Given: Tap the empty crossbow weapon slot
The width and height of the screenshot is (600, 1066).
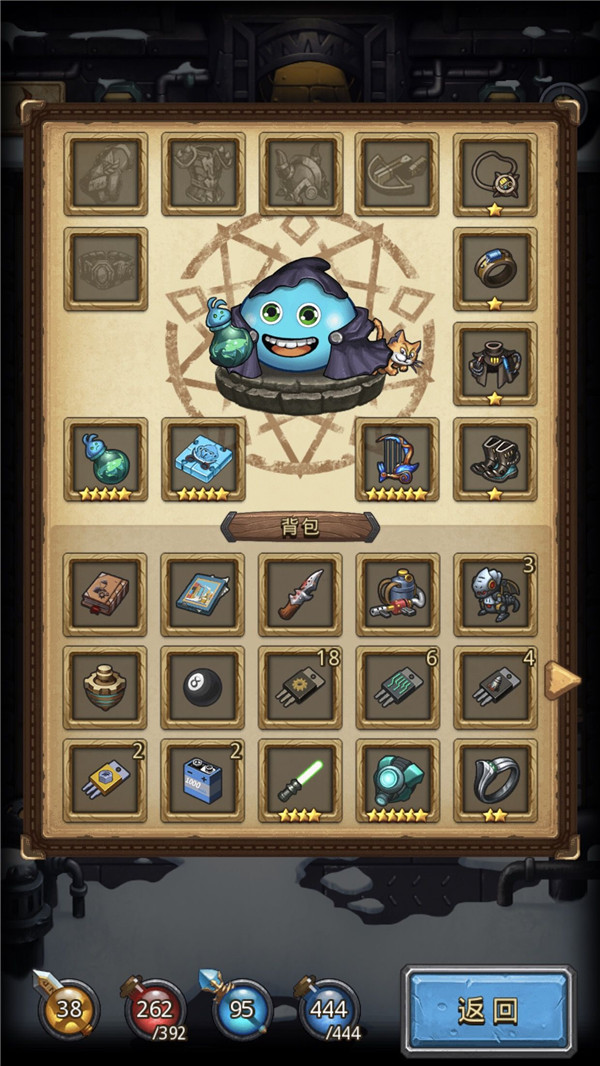Looking at the screenshot, I should point(398,174).
